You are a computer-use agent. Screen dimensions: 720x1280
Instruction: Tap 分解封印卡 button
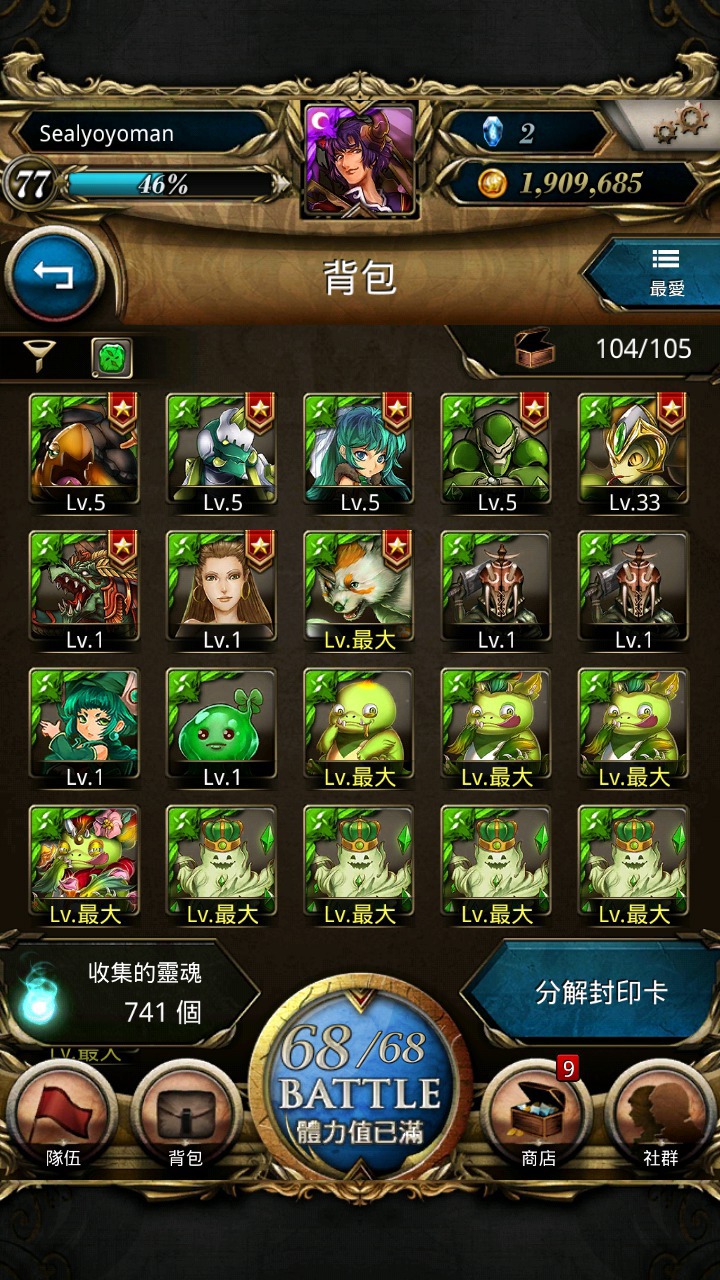pyautogui.click(x=601, y=993)
